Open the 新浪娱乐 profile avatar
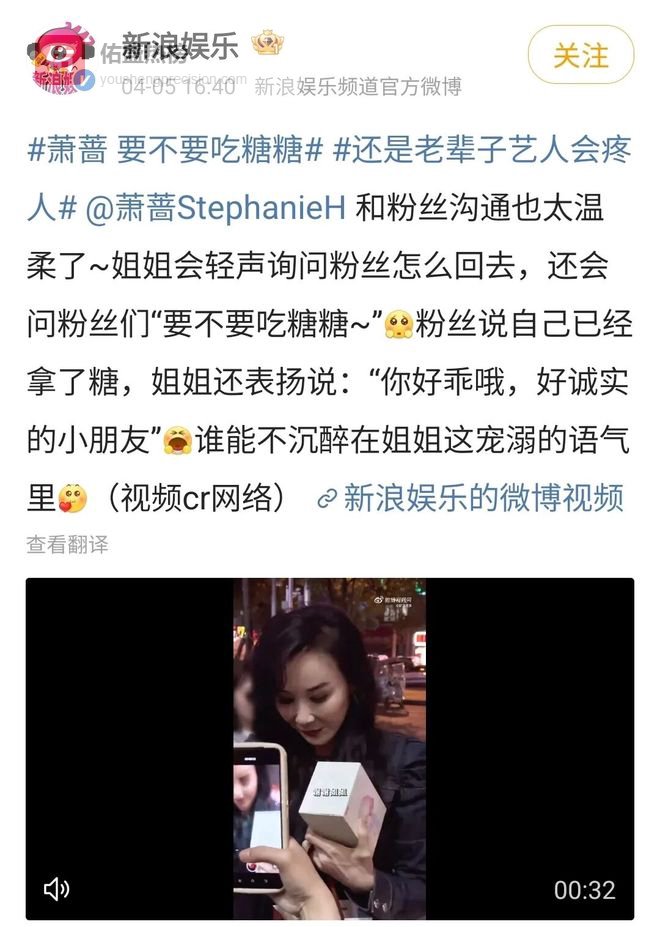The height and width of the screenshot is (927, 660). tap(62, 60)
